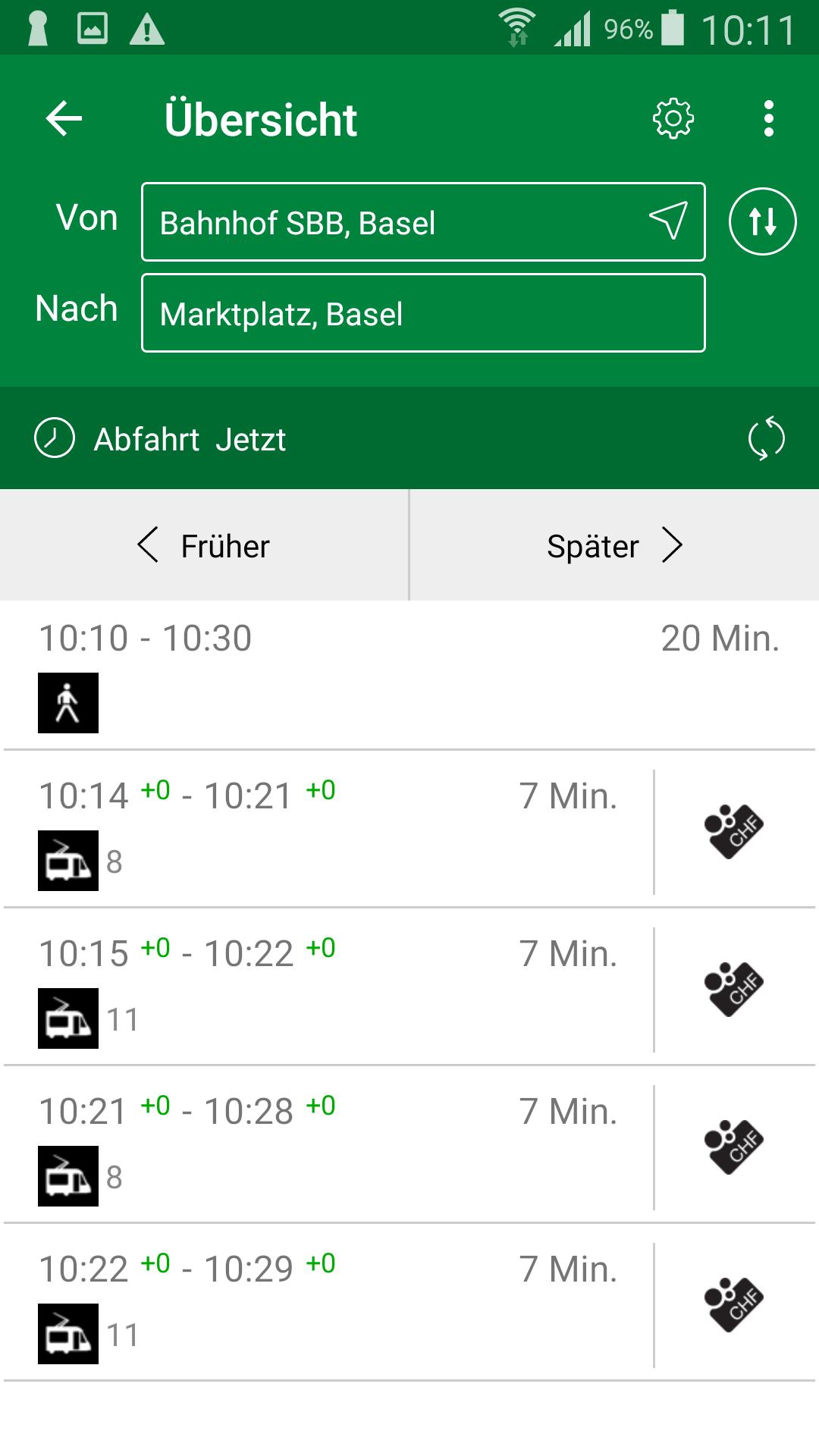Edit the Nach field Marktplatz, Basel
Screen dimensions: 819x1456
423,313
